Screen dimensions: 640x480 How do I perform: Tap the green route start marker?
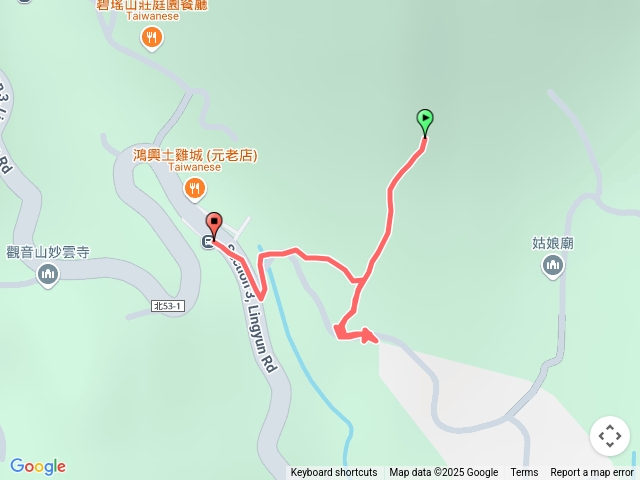pyautogui.click(x=425, y=122)
